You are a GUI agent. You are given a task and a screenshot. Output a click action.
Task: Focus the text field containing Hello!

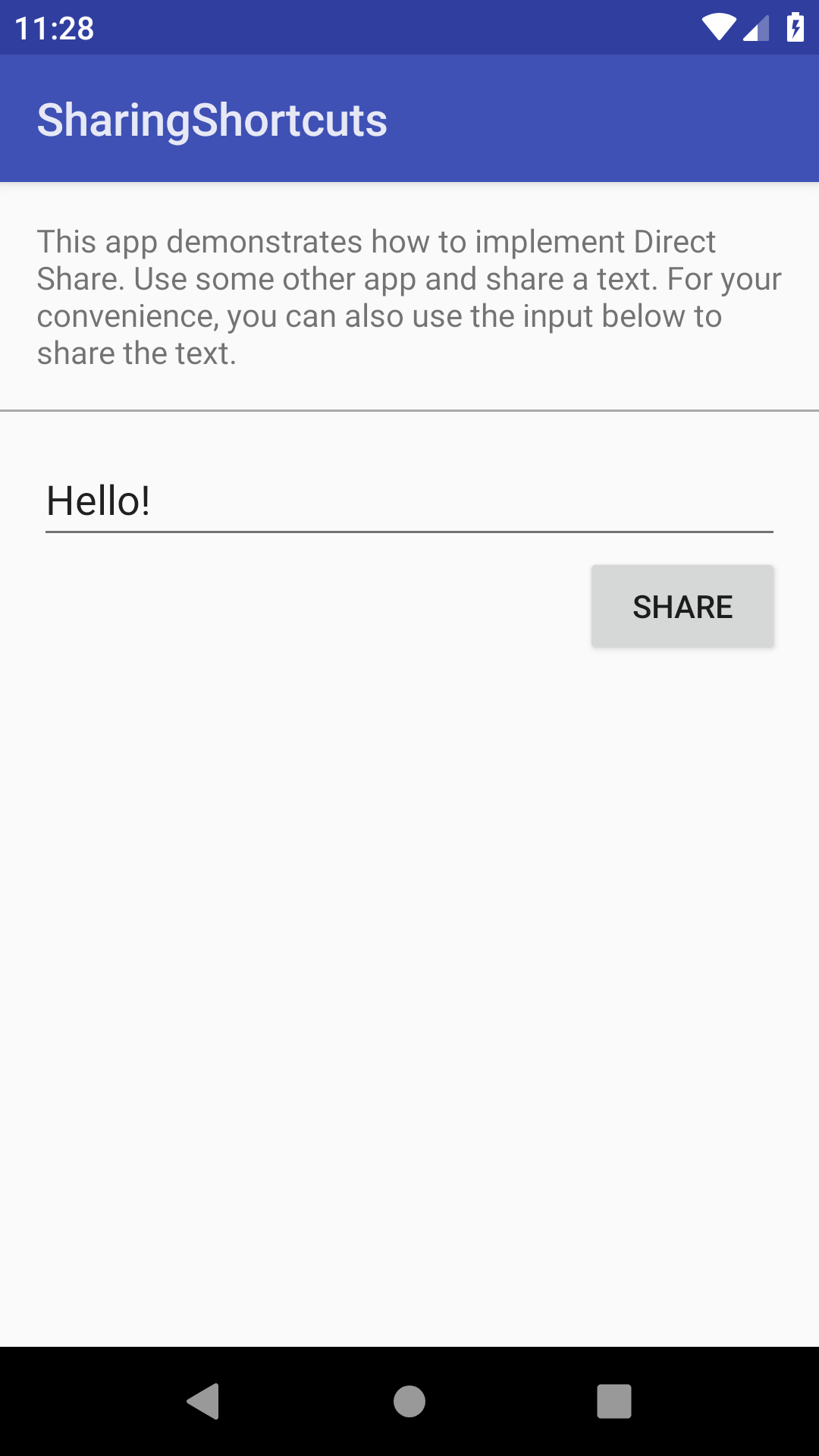409,501
